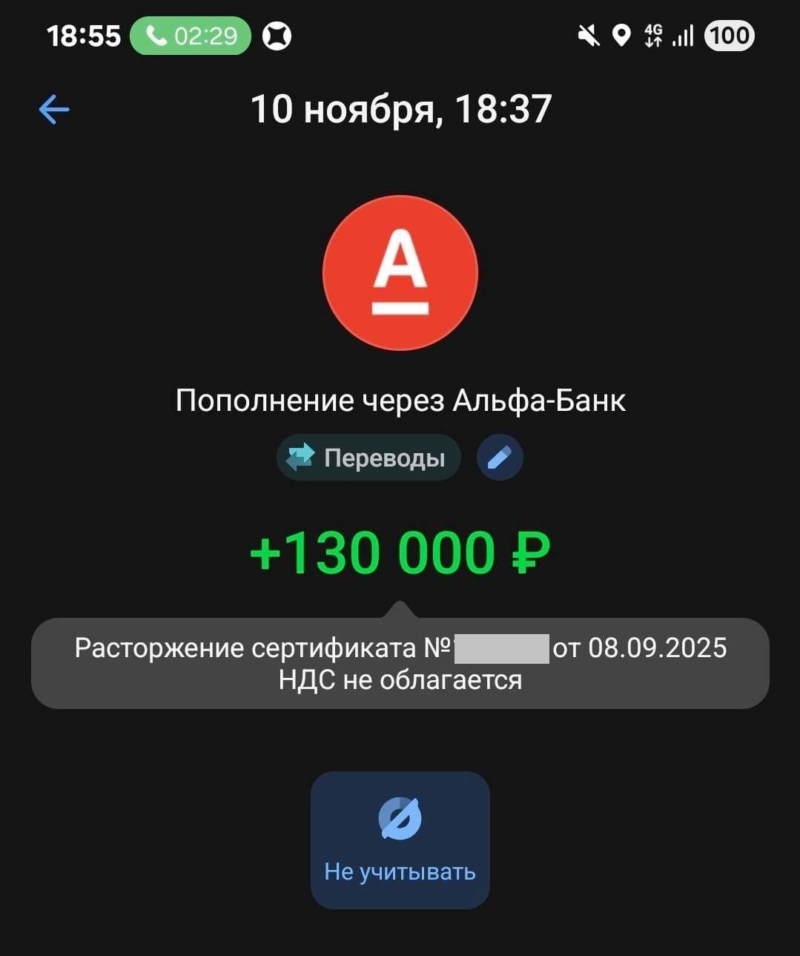Go back with the arrow icon
800x956 pixels.
coord(54,109)
